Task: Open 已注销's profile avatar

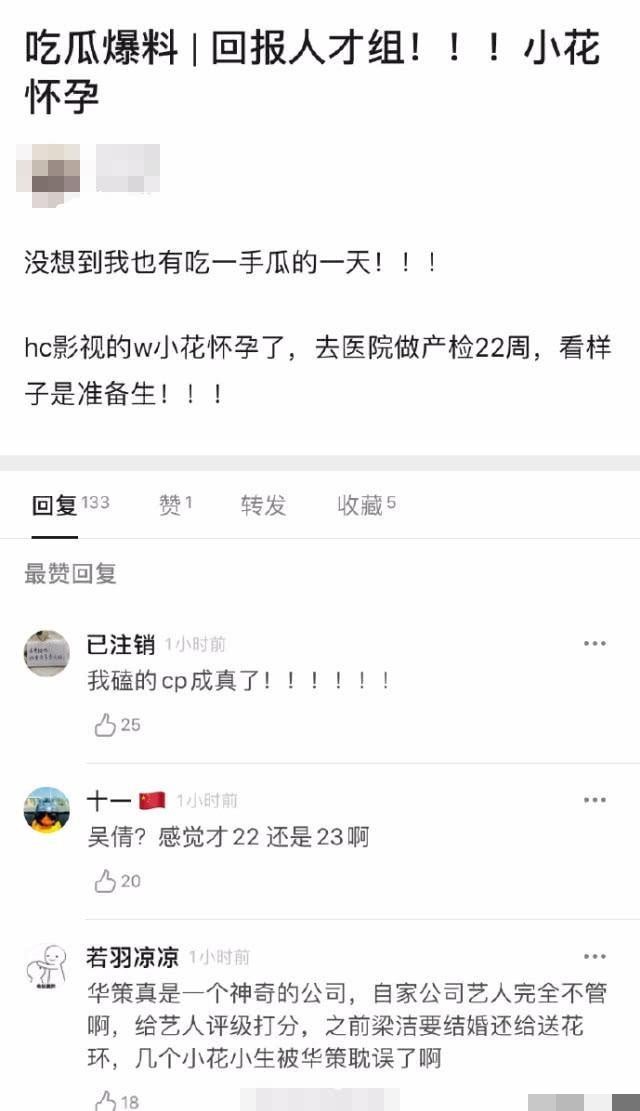Action: click(47, 654)
